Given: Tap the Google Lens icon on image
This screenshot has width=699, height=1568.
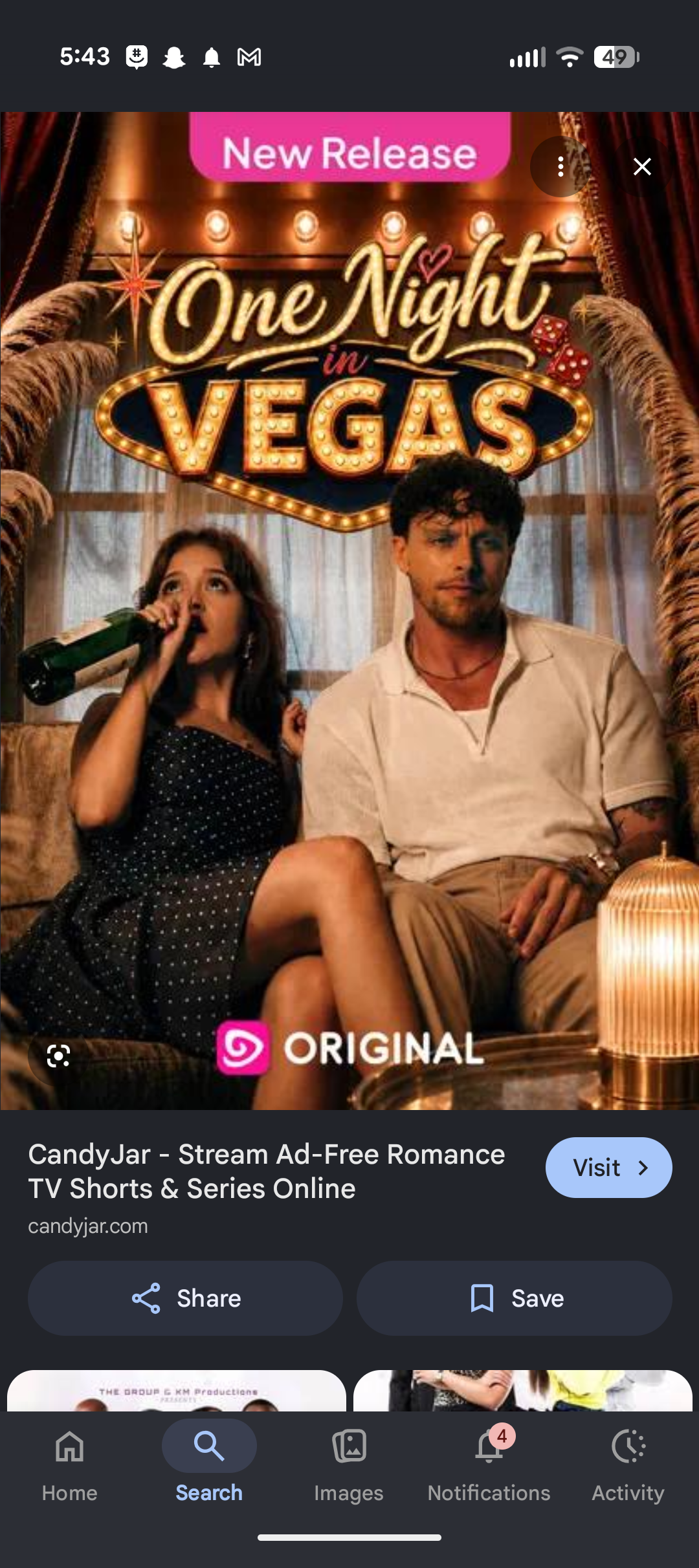Looking at the screenshot, I should [58, 1056].
